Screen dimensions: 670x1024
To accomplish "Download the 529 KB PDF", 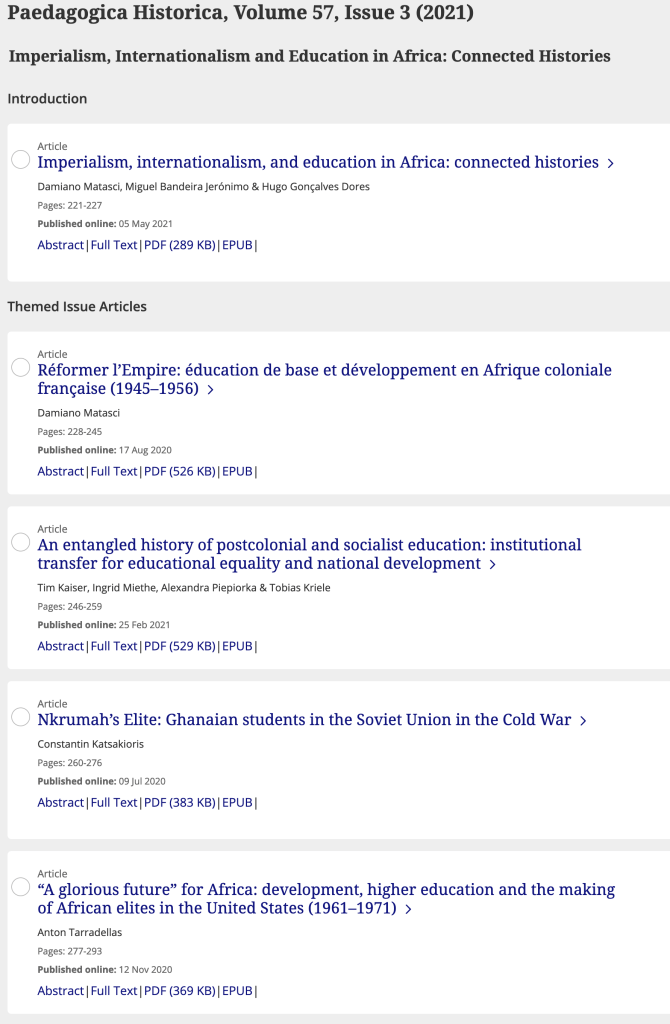I will [x=179, y=646].
